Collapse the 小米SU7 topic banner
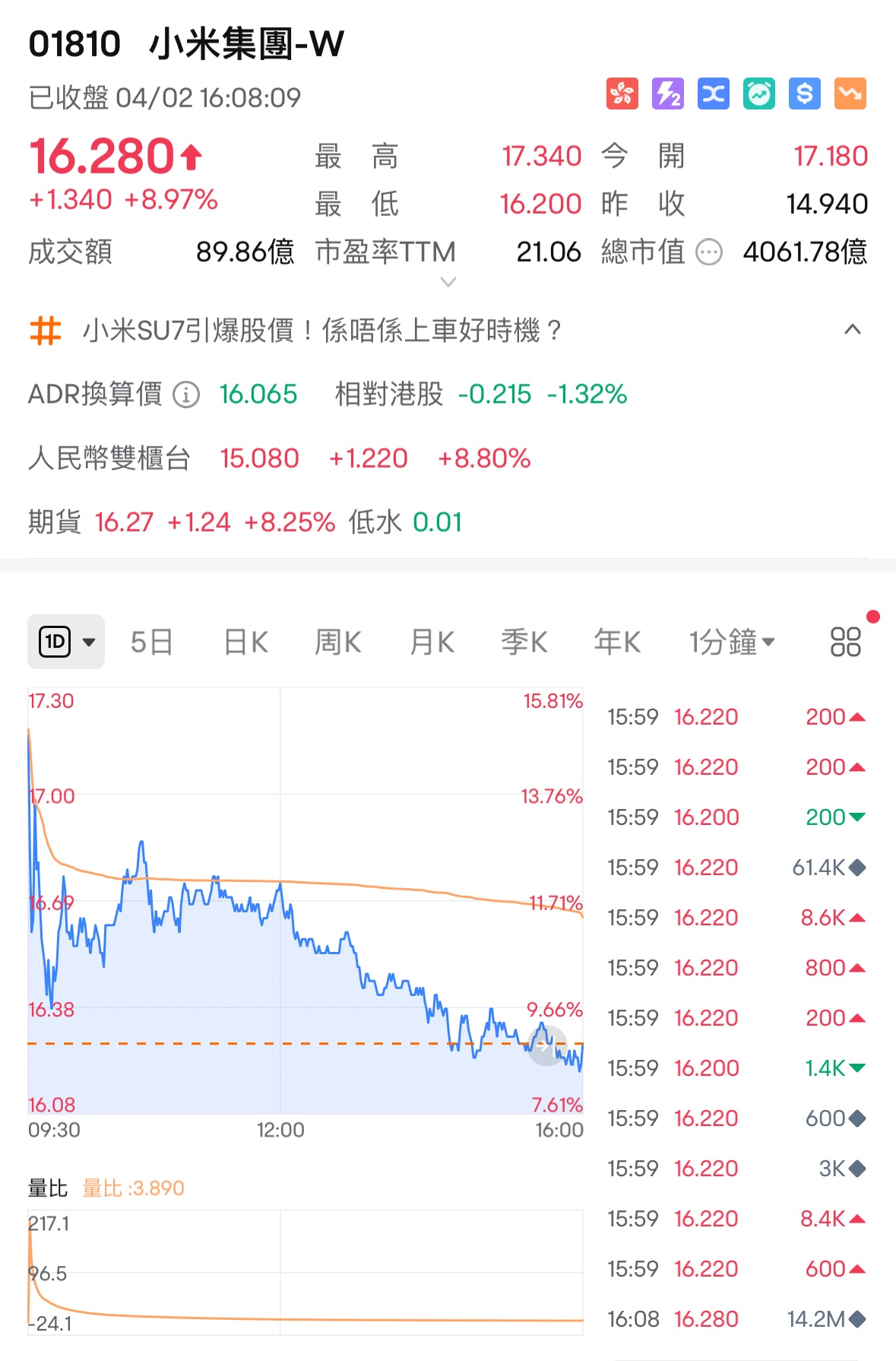The height and width of the screenshot is (1361, 896). pos(852,330)
